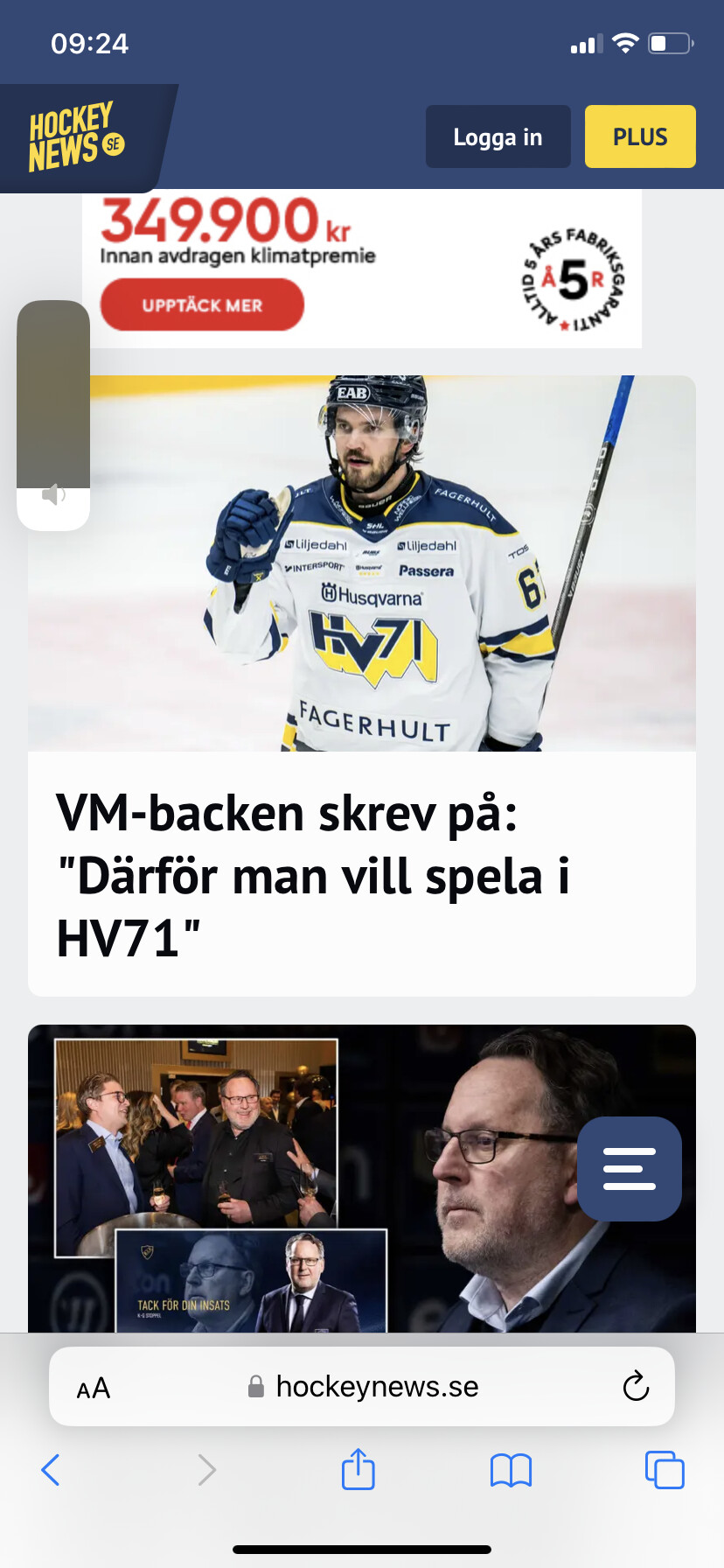Tap the back chevron to go back
This screenshot has height=1568, width=724.
(x=51, y=1470)
